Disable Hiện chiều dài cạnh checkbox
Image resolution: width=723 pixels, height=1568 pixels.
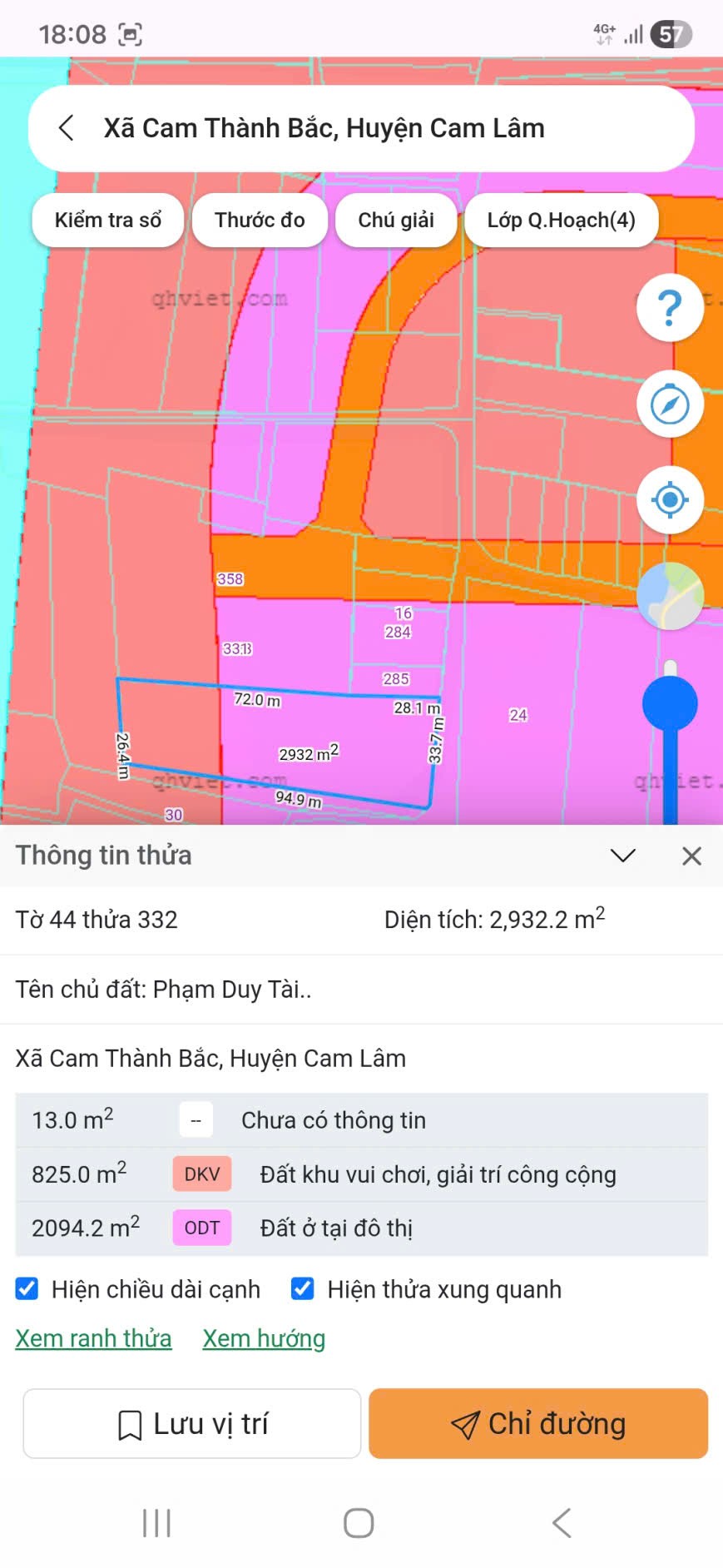(x=27, y=1288)
